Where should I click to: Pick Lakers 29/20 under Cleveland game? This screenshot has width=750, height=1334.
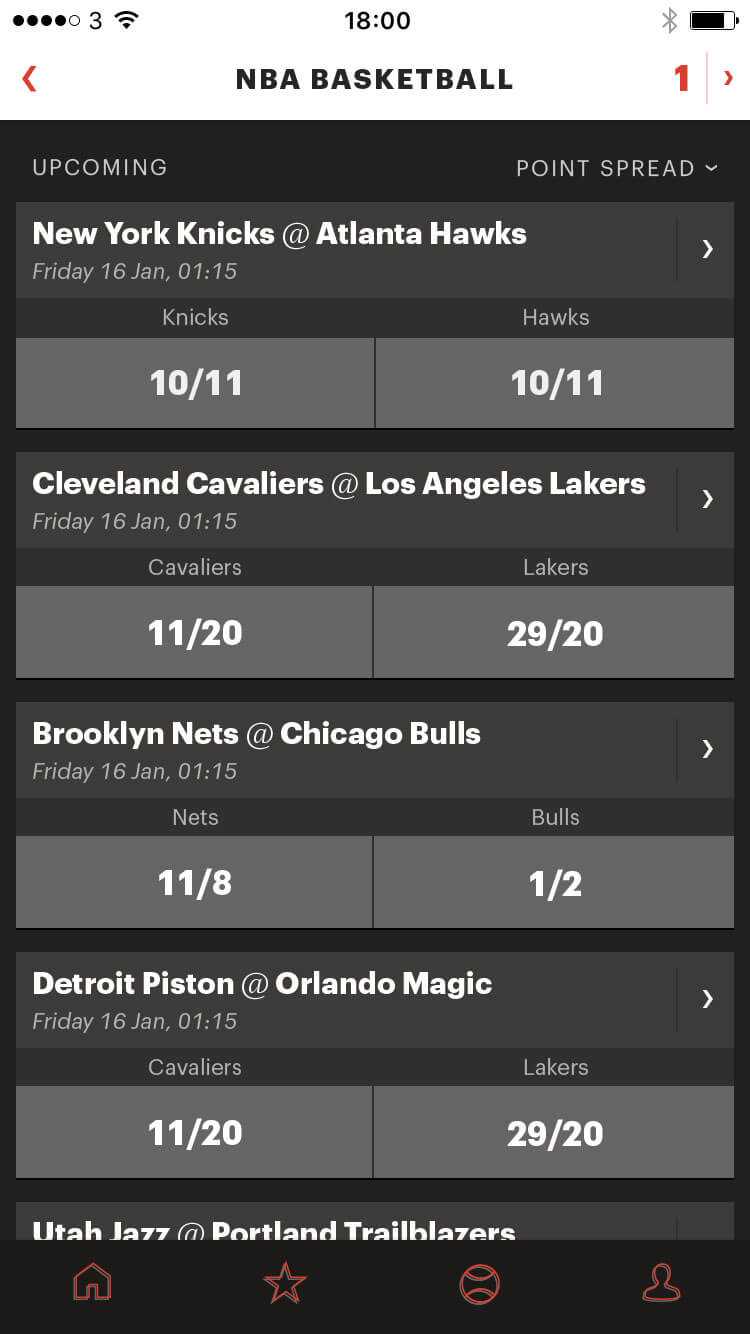555,633
